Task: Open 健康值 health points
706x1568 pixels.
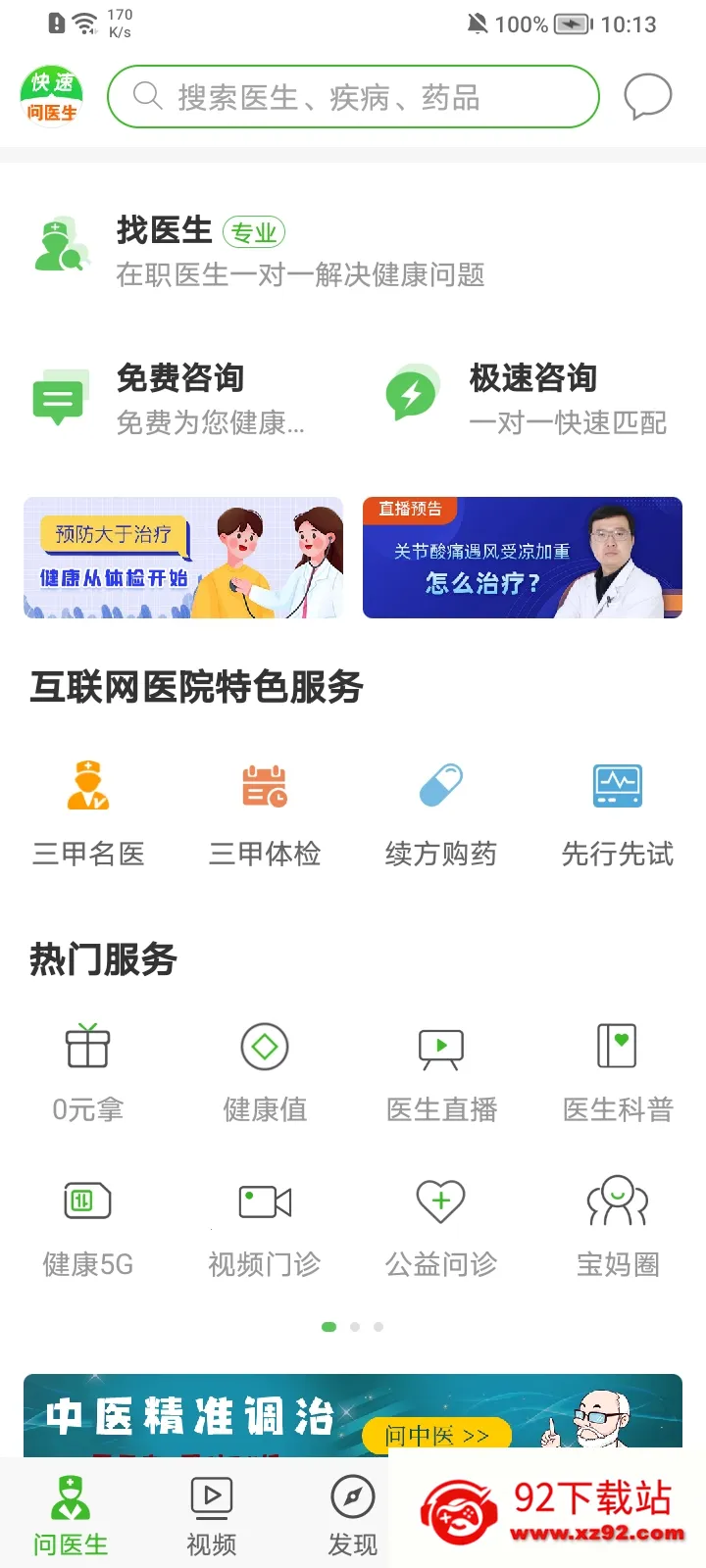Action: click(x=265, y=1073)
